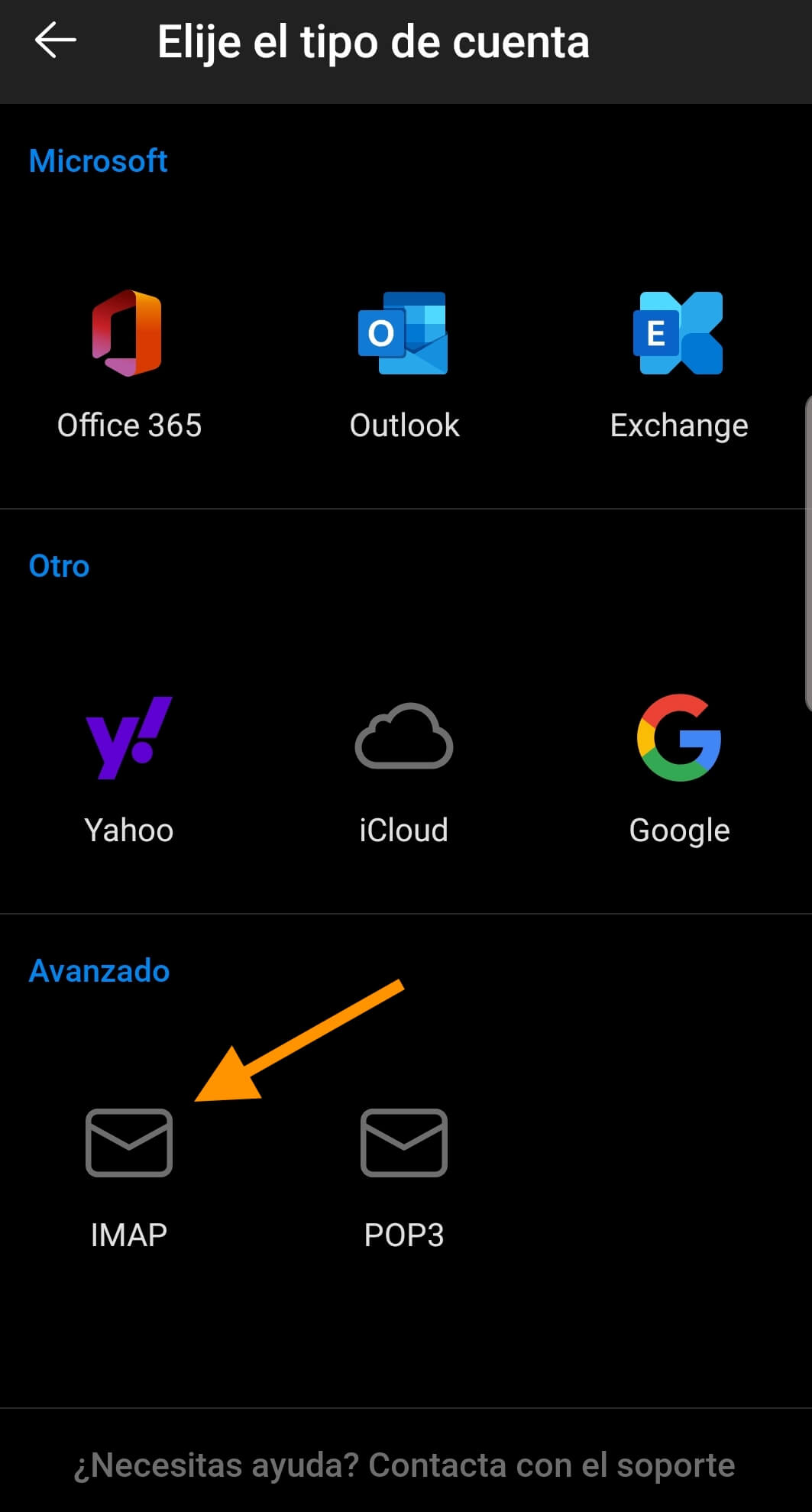Image resolution: width=812 pixels, height=1512 pixels.
Task: Open Contacta con el soporte help link
Action: tap(550, 1465)
